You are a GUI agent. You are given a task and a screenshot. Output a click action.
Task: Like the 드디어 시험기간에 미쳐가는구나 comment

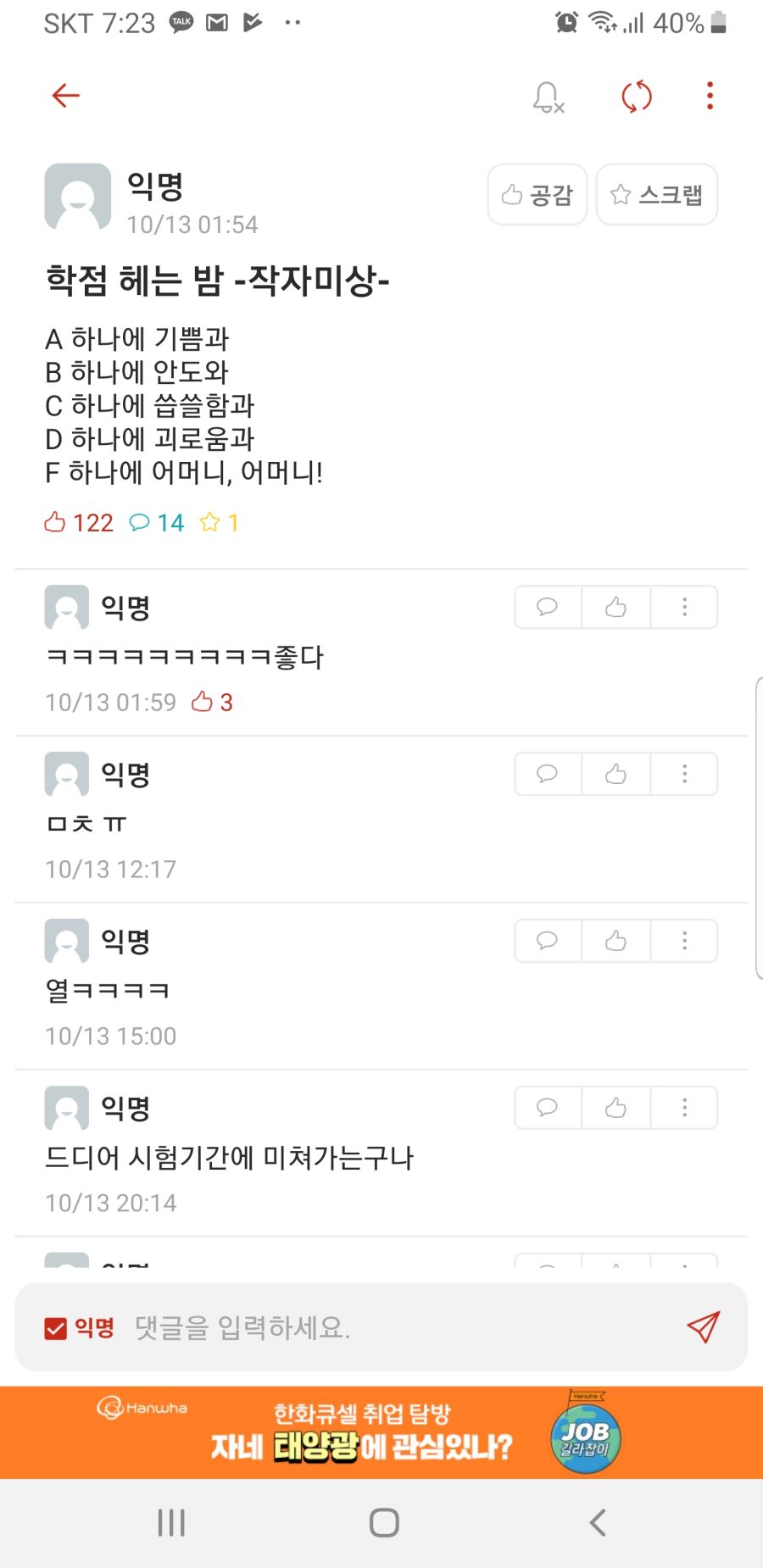coord(616,1108)
